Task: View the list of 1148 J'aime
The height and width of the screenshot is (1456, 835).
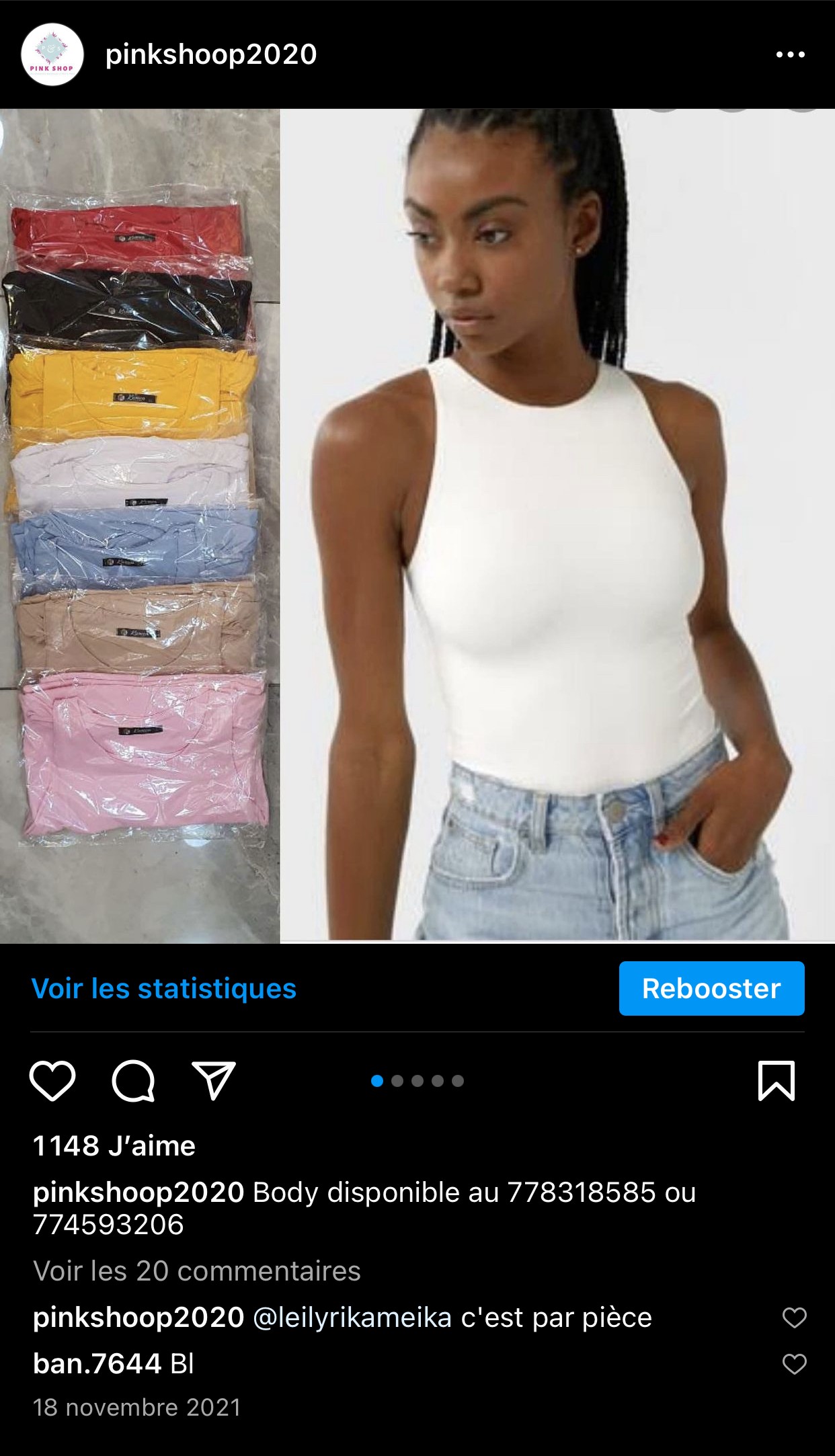Action: click(114, 1145)
